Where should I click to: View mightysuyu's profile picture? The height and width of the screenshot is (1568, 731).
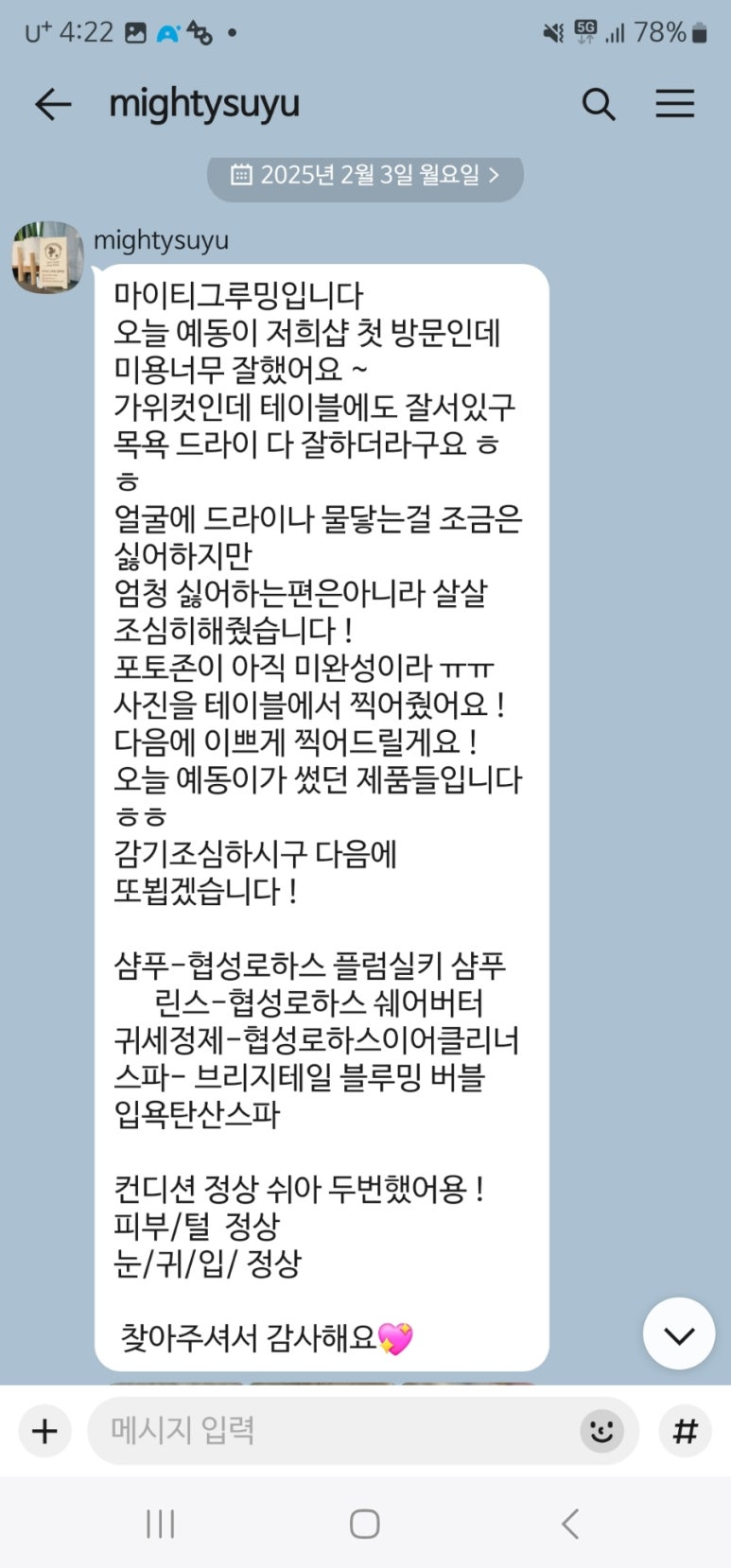point(47,257)
